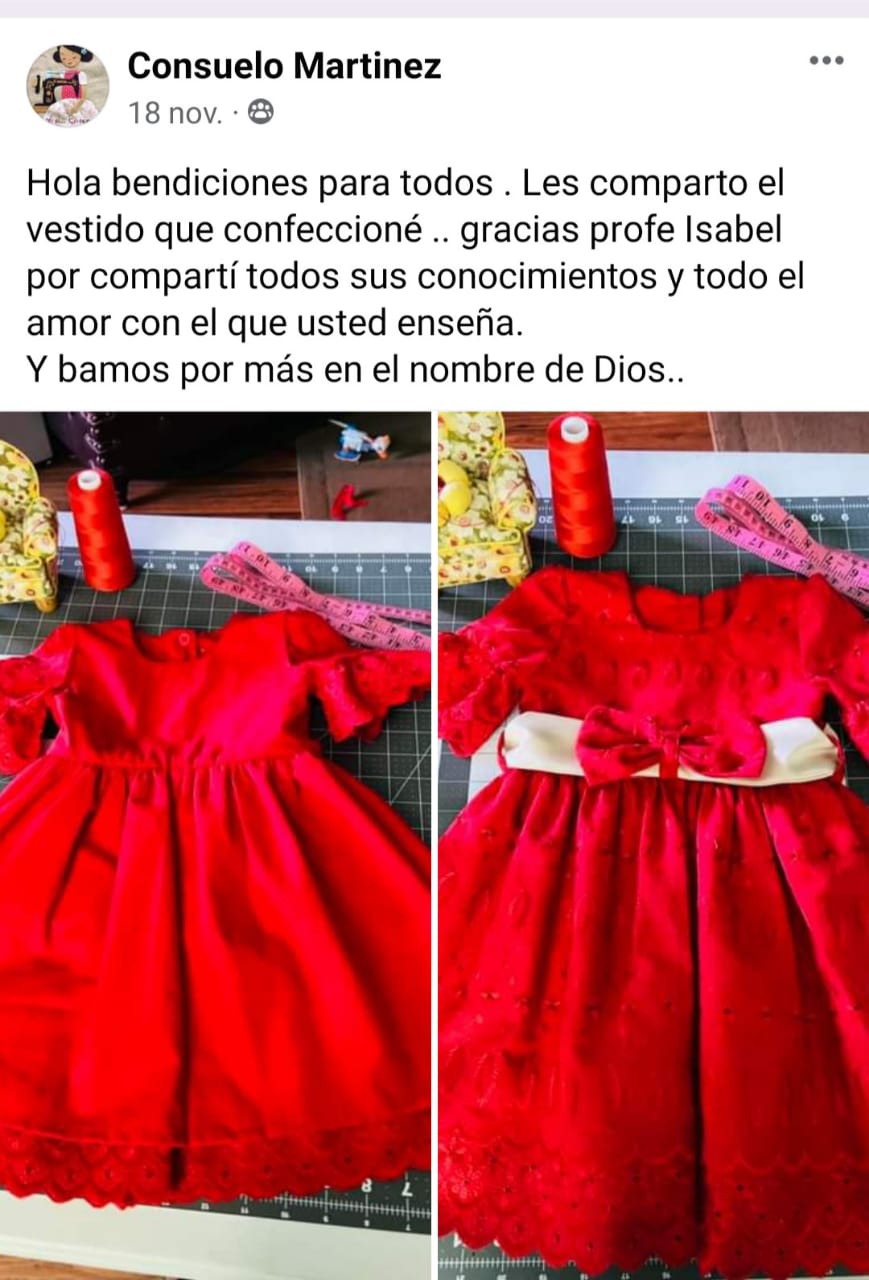Tap the overflow menu in the top-right corner
Image resolution: width=869 pixels, height=1280 pixels.
pos(826,59)
